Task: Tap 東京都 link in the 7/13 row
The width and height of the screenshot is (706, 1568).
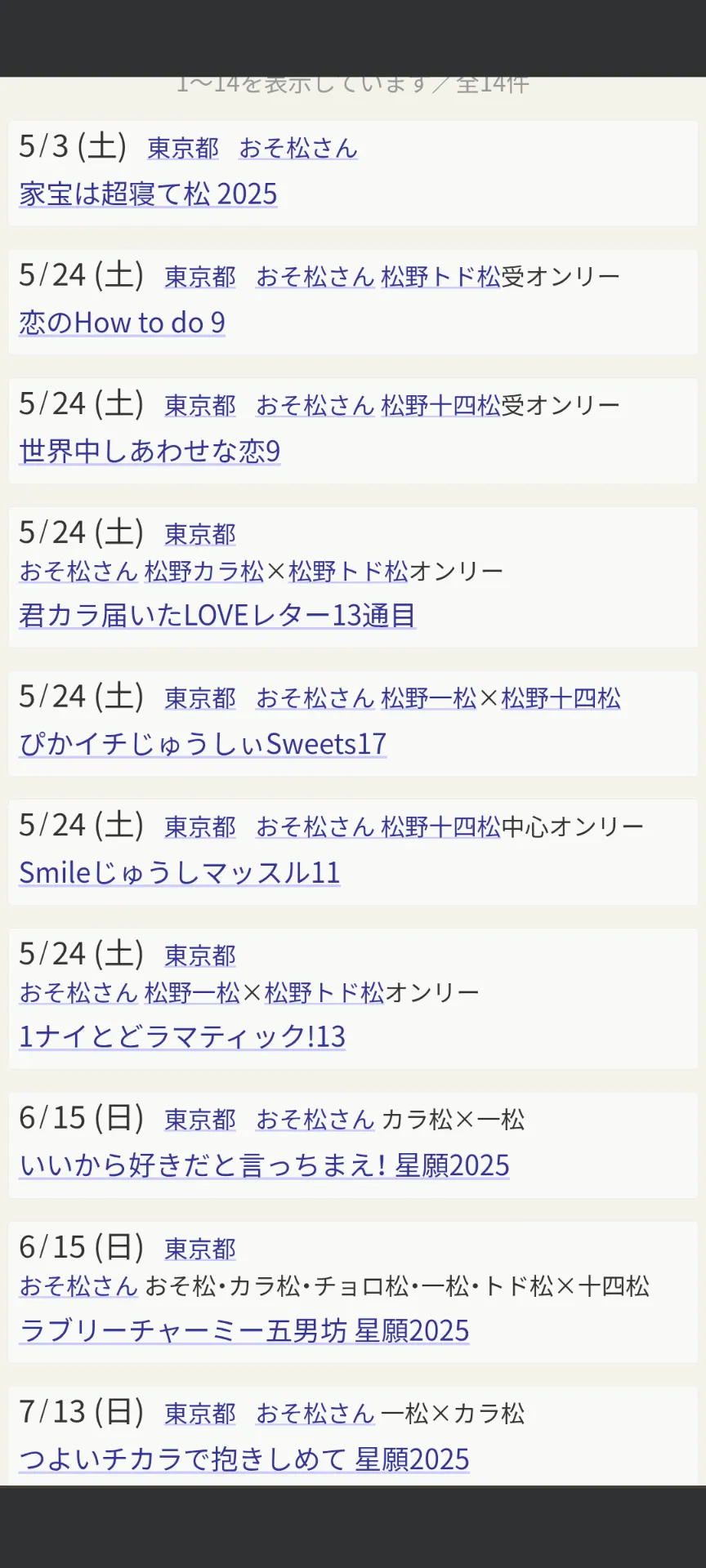Action: (x=200, y=1414)
